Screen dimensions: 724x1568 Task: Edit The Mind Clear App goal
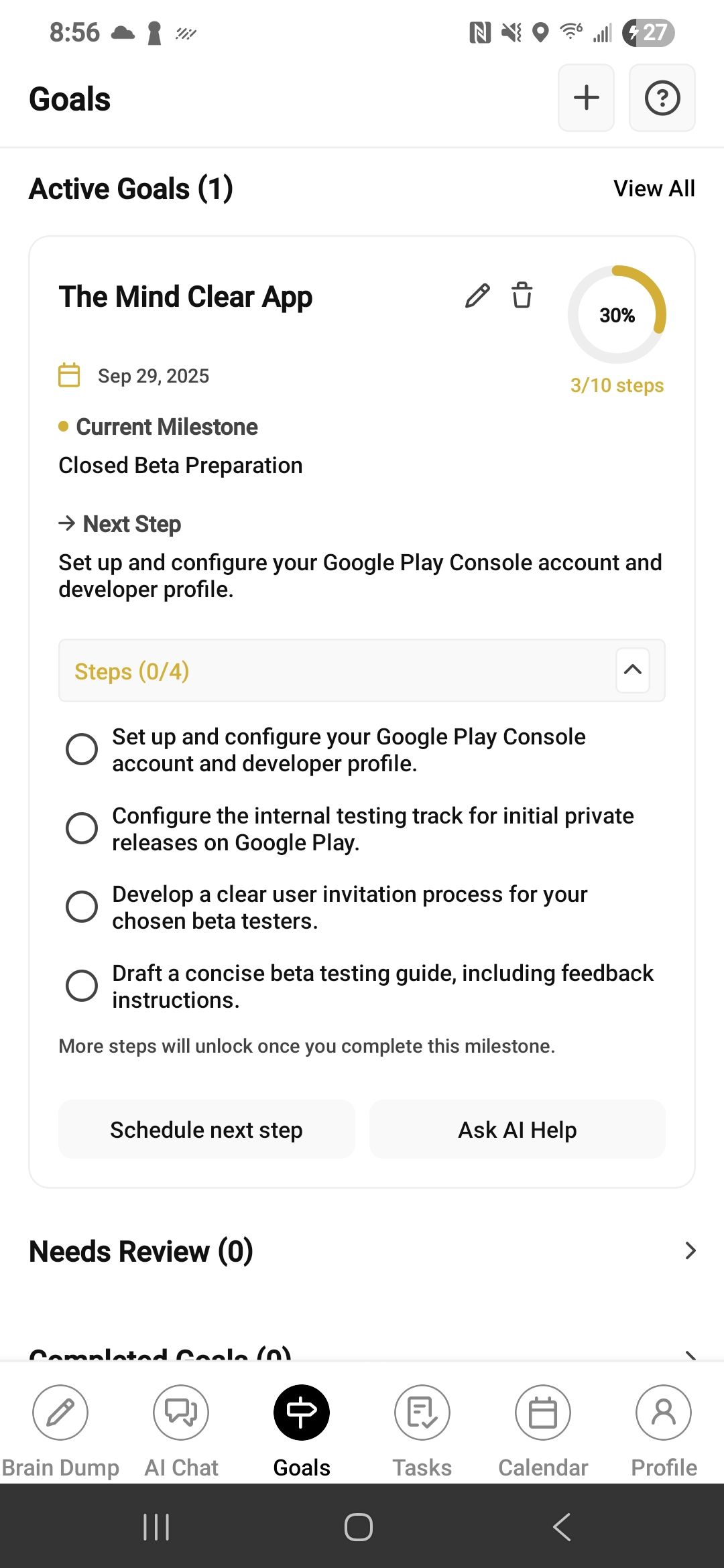[x=477, y=296]
